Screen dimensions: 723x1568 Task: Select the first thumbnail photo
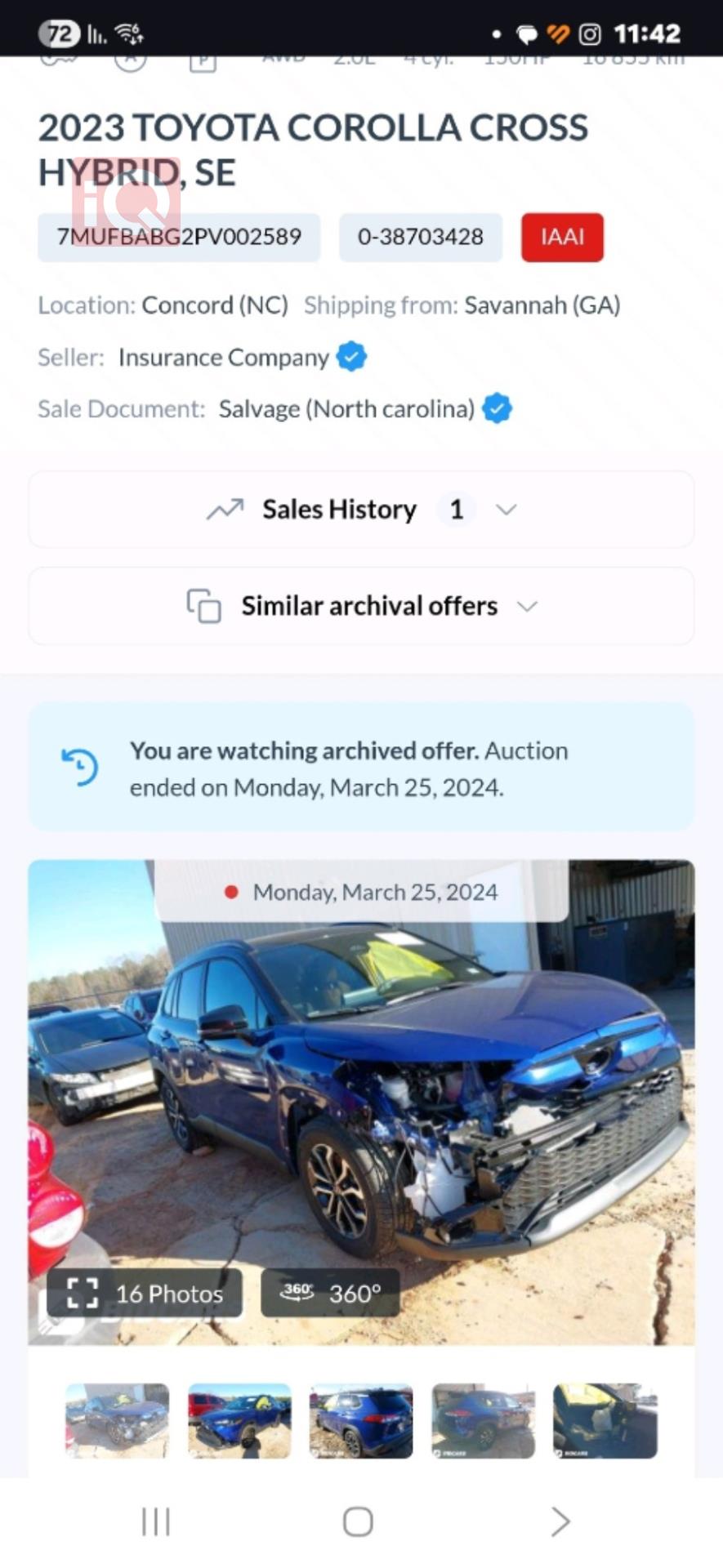pos(118,1420)
